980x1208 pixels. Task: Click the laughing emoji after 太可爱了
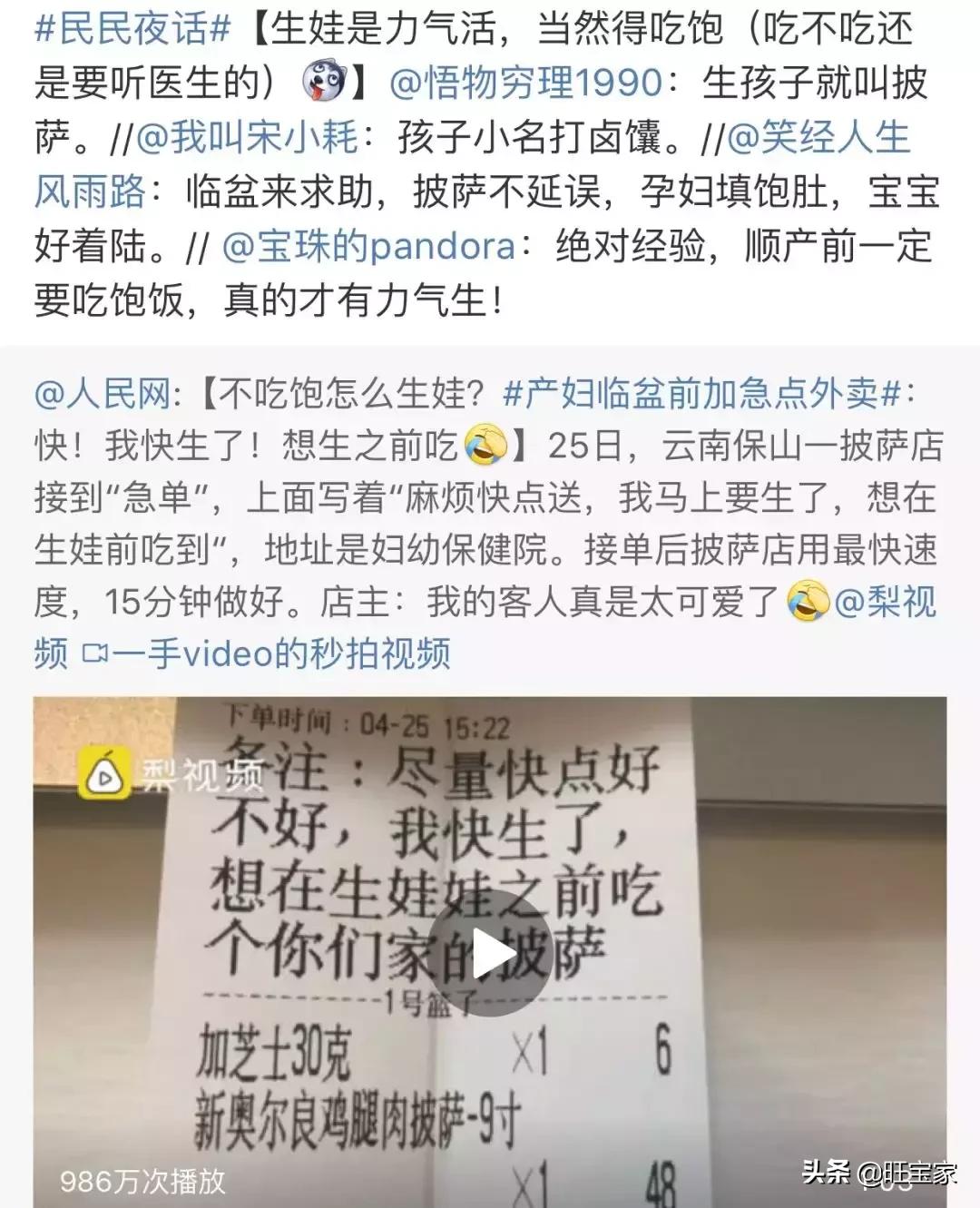point(808,604)
